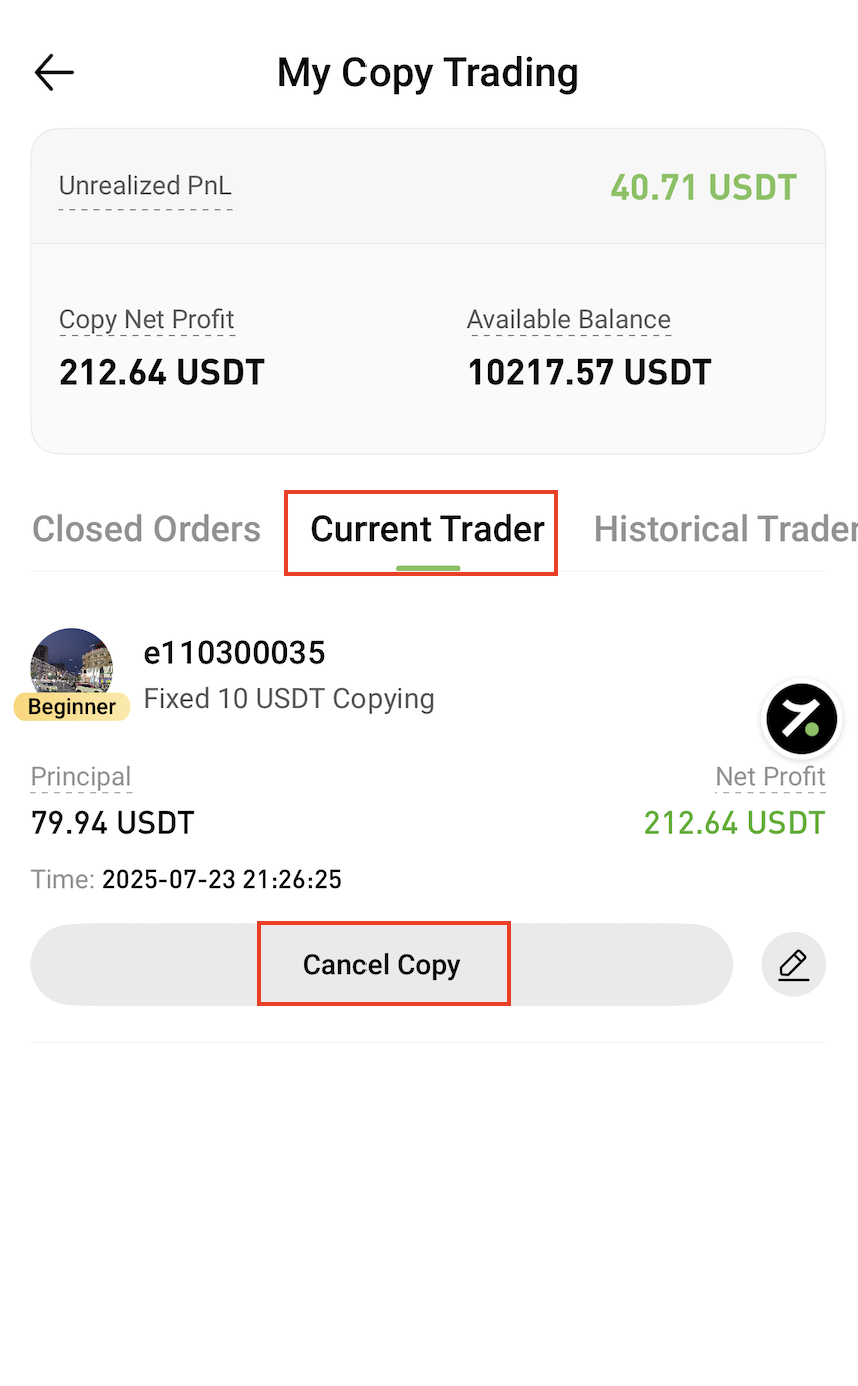View the Copy Net Profit explanation
858x1386 pixels.
pyautogui.click(x=146, y=320)
